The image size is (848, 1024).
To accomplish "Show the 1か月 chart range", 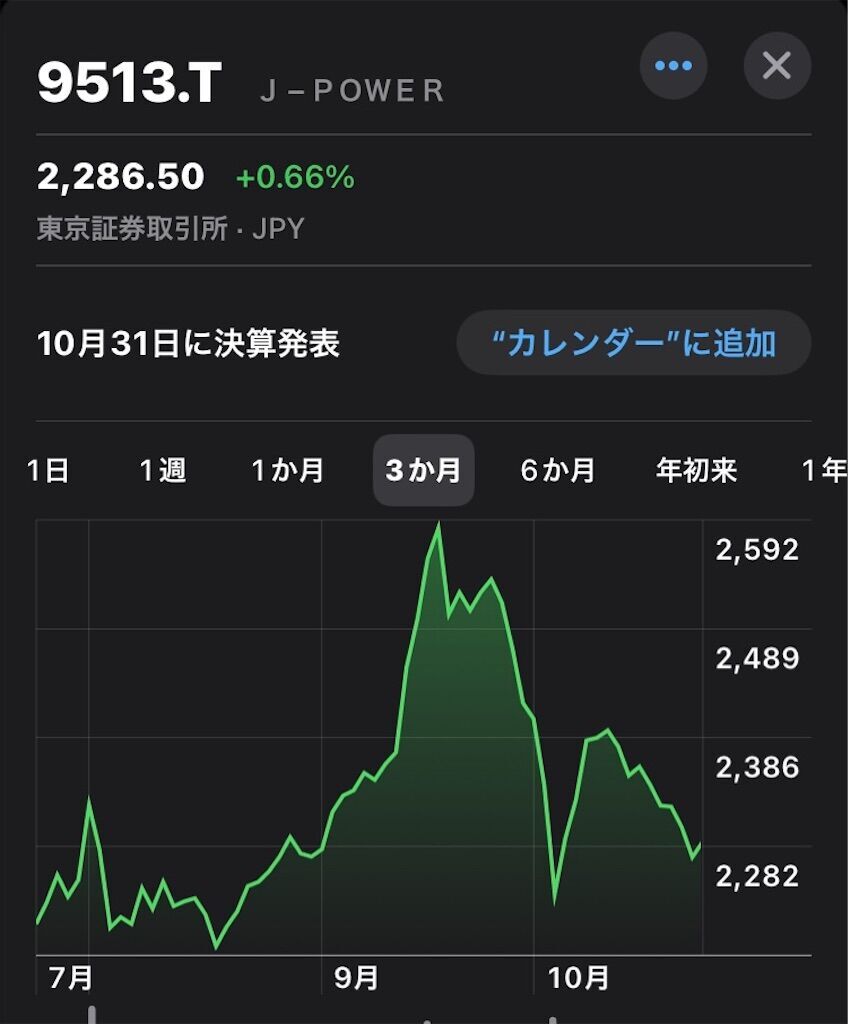I will [287, 470].
